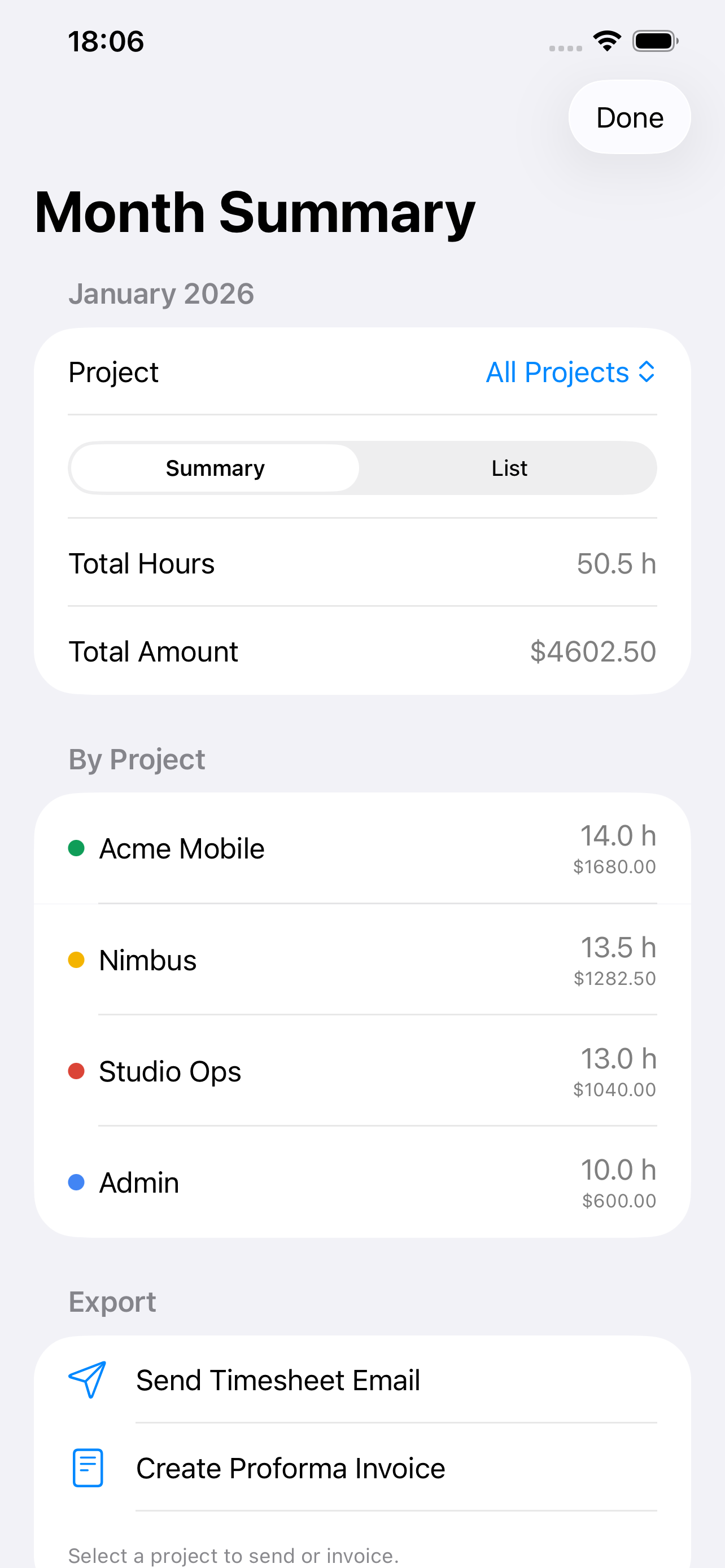Click the Send Timesheet Email paper plane icon
Image resolution: width=725 pixels, height=1568 pixels.
pyautogui.click(x=88, y=1380)
